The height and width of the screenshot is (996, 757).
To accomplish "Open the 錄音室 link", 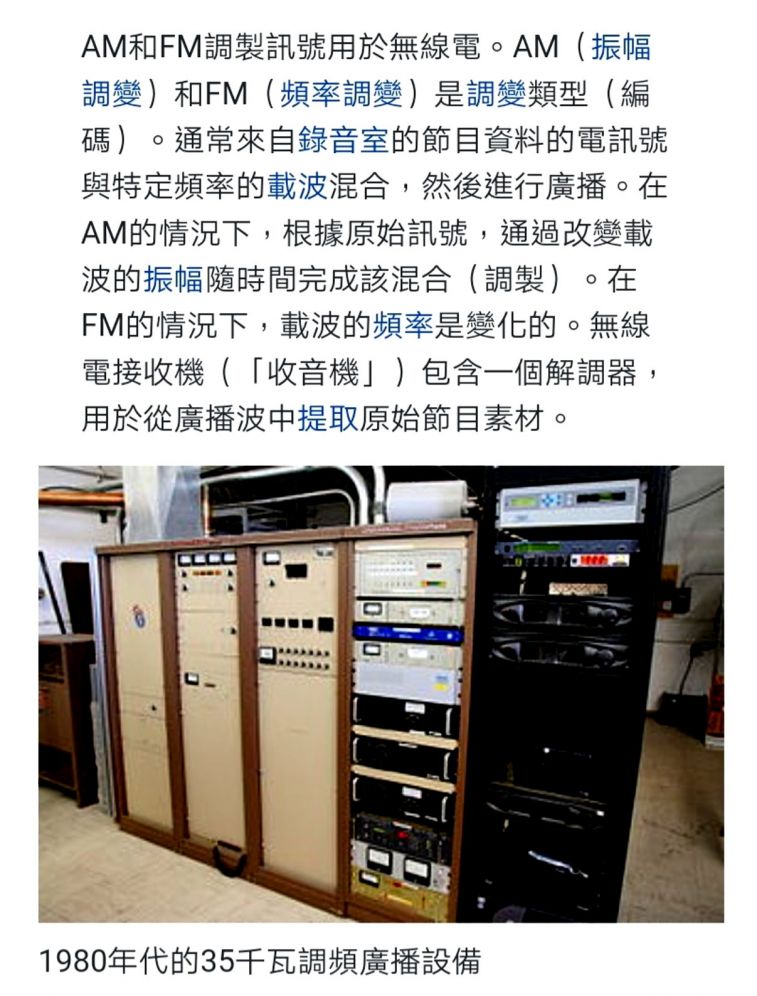I will tap(342, 139).
